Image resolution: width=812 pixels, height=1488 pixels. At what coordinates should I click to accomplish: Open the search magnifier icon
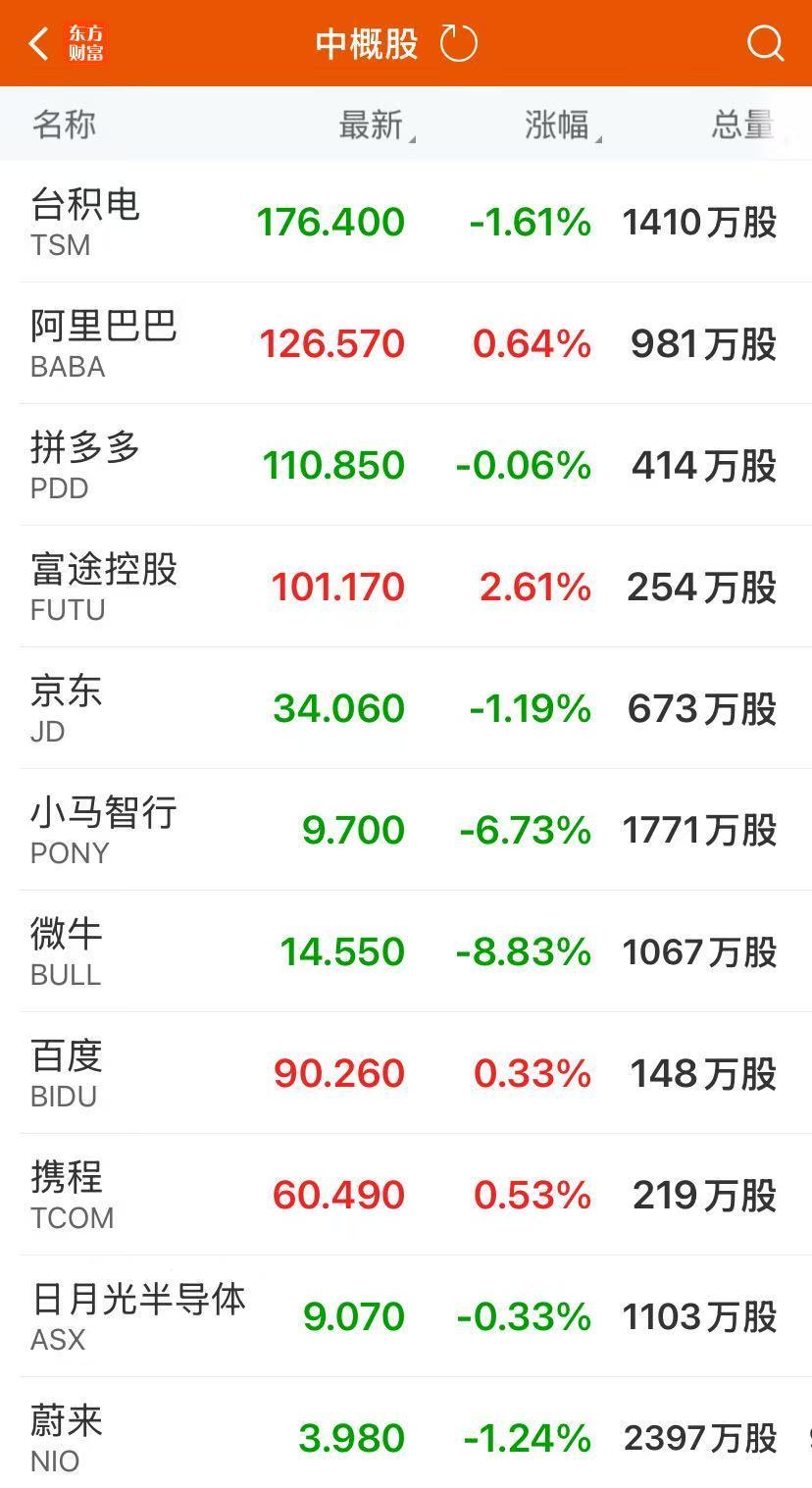coord(765,44)
